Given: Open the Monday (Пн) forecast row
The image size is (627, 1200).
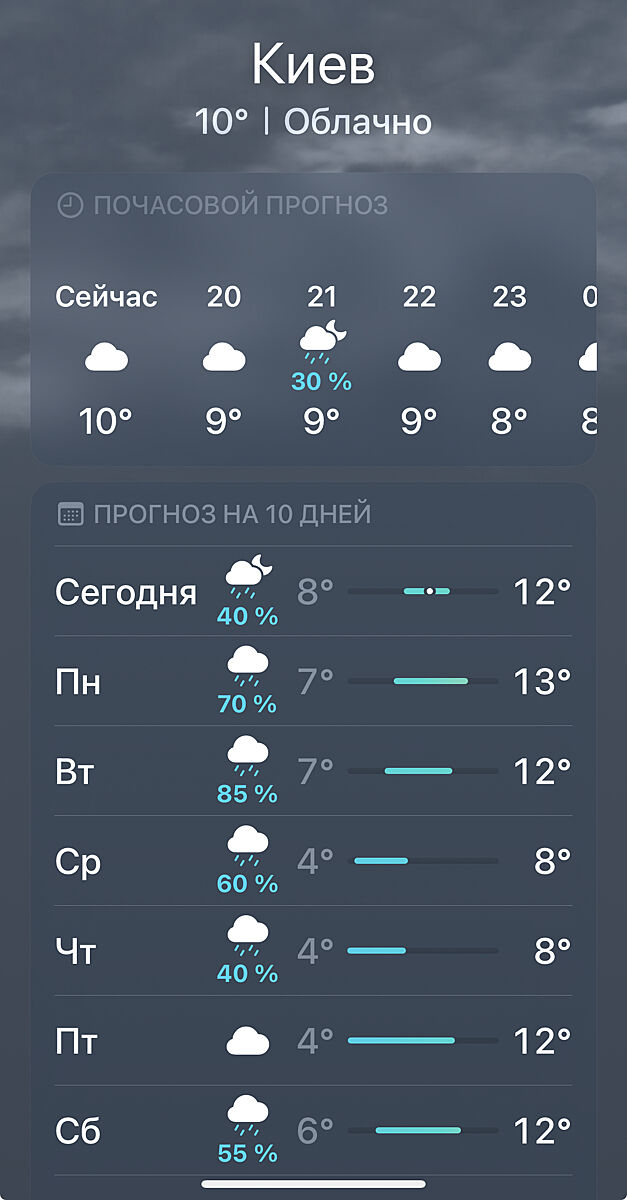Looking at the screenshot, I should coord(313,682).
